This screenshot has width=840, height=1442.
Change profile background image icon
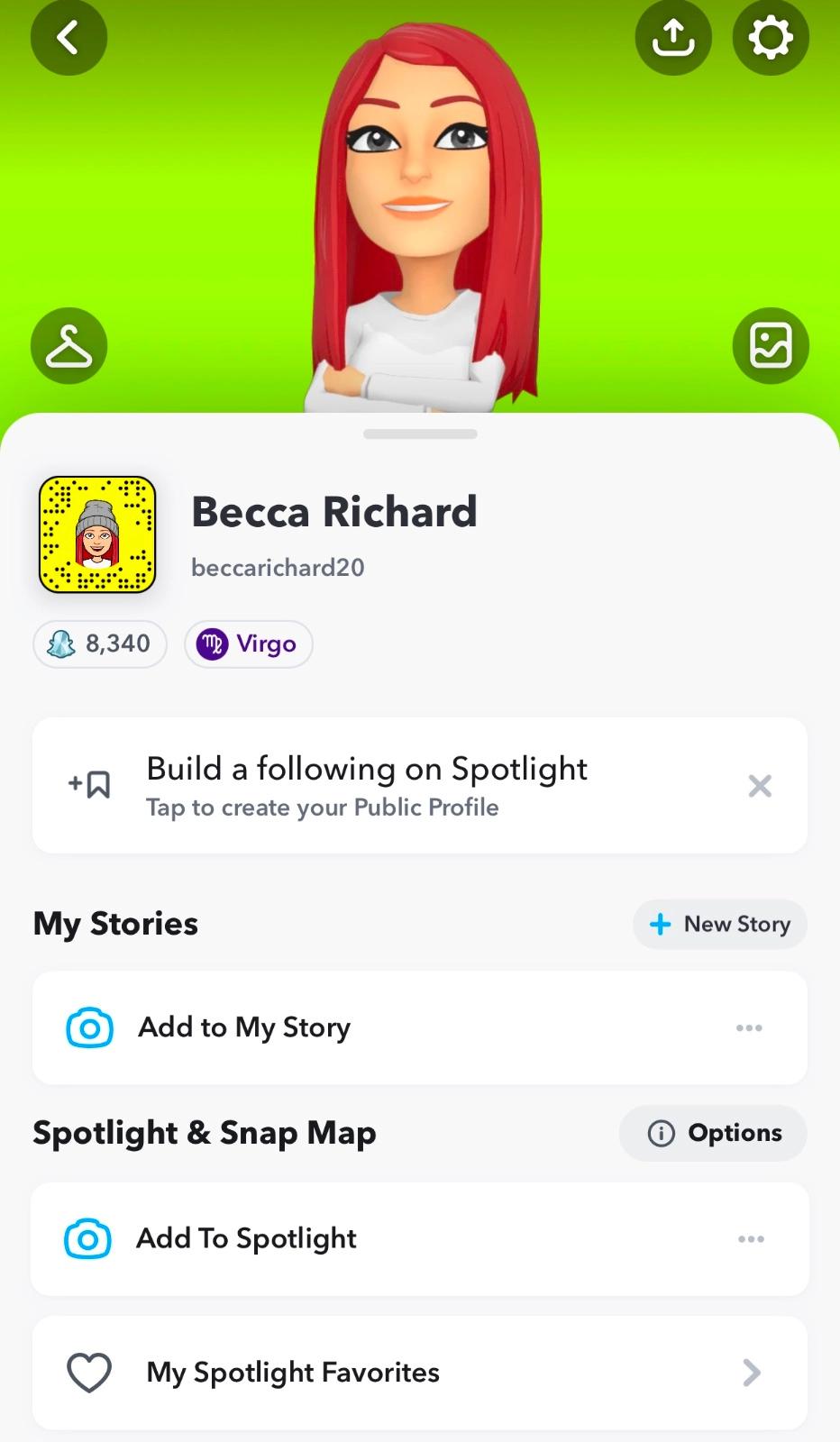pos(771,346)
